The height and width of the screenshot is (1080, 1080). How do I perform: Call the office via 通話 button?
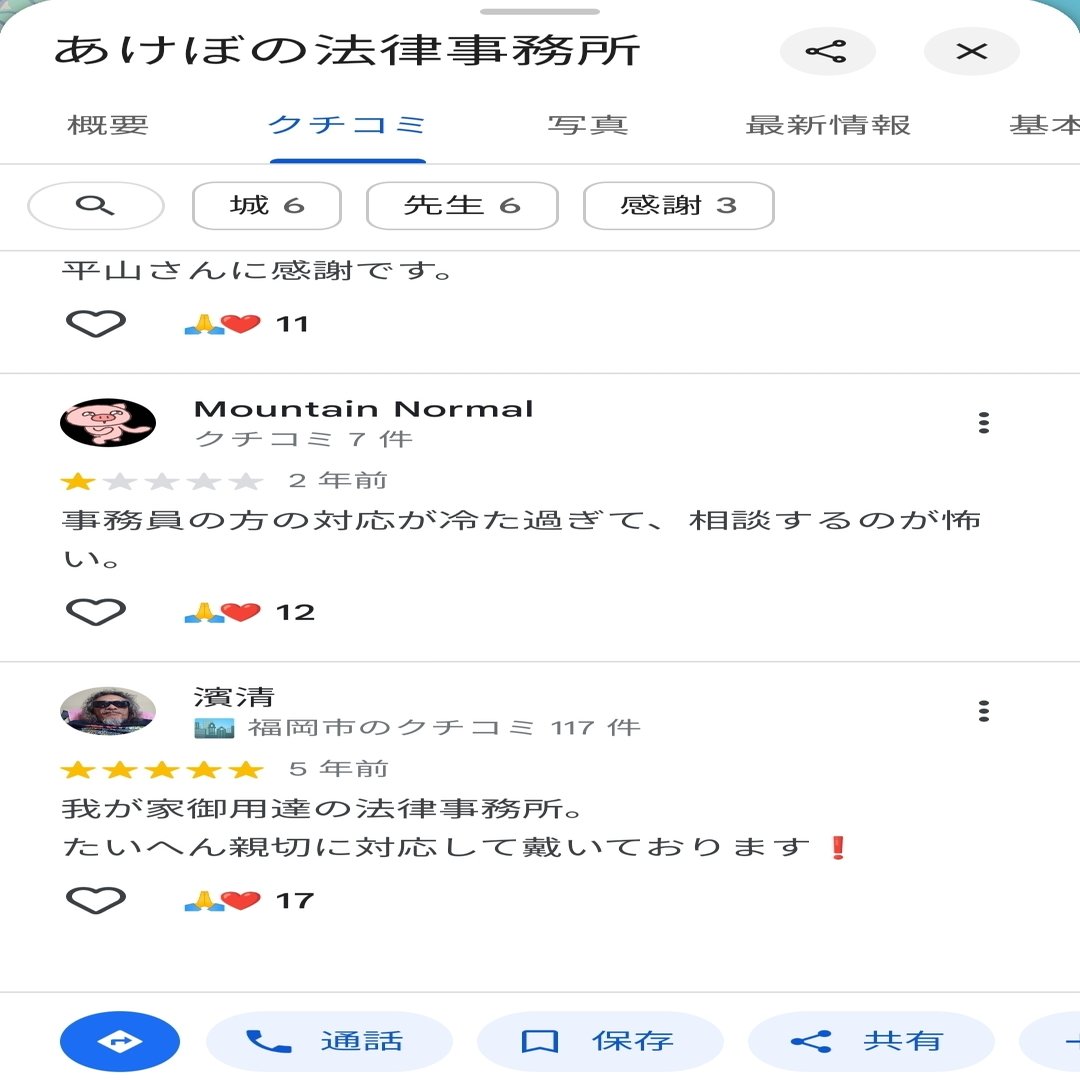click(x=329, y=1041)
